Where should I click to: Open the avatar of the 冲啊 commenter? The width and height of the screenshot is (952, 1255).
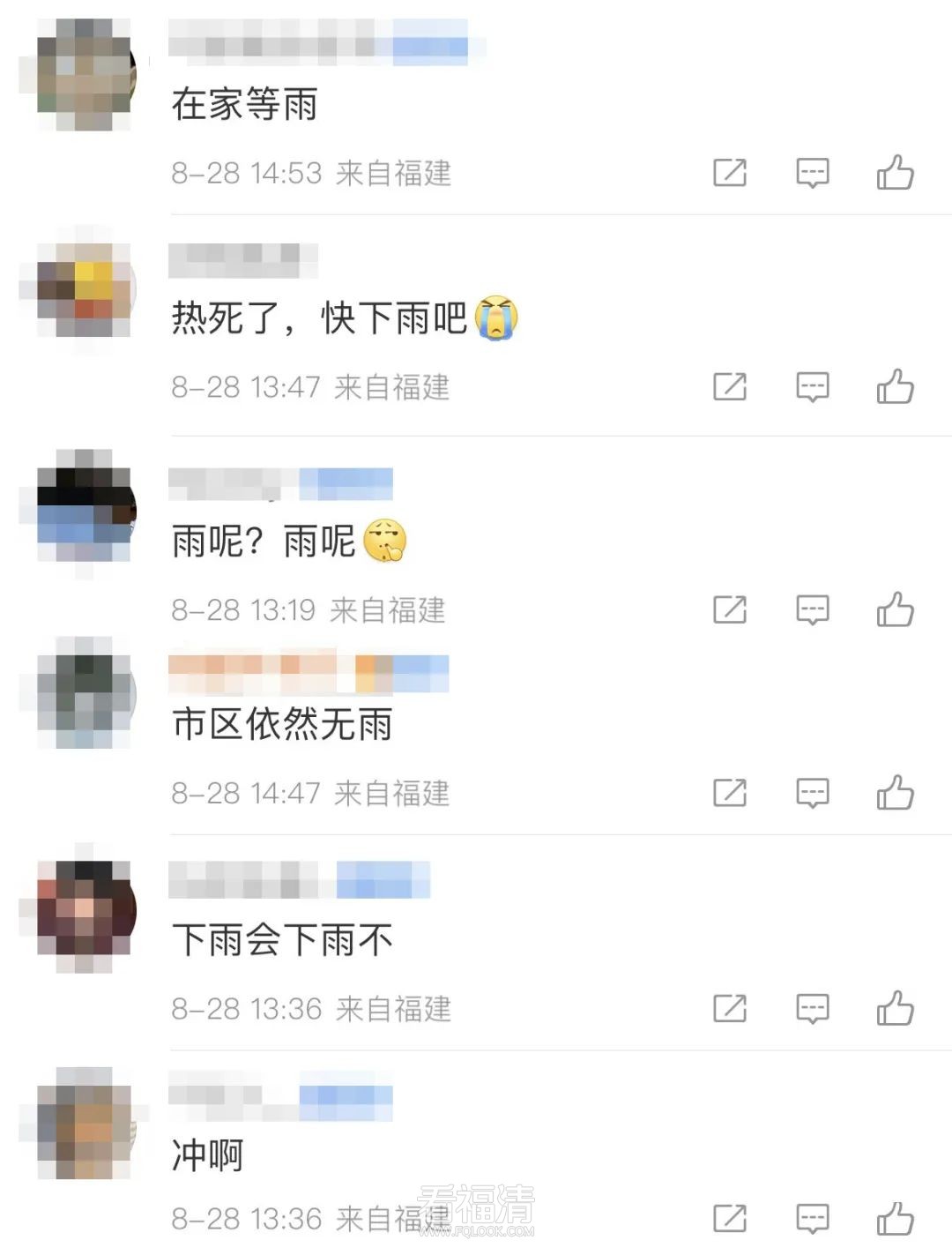[x=85, y=1124]
